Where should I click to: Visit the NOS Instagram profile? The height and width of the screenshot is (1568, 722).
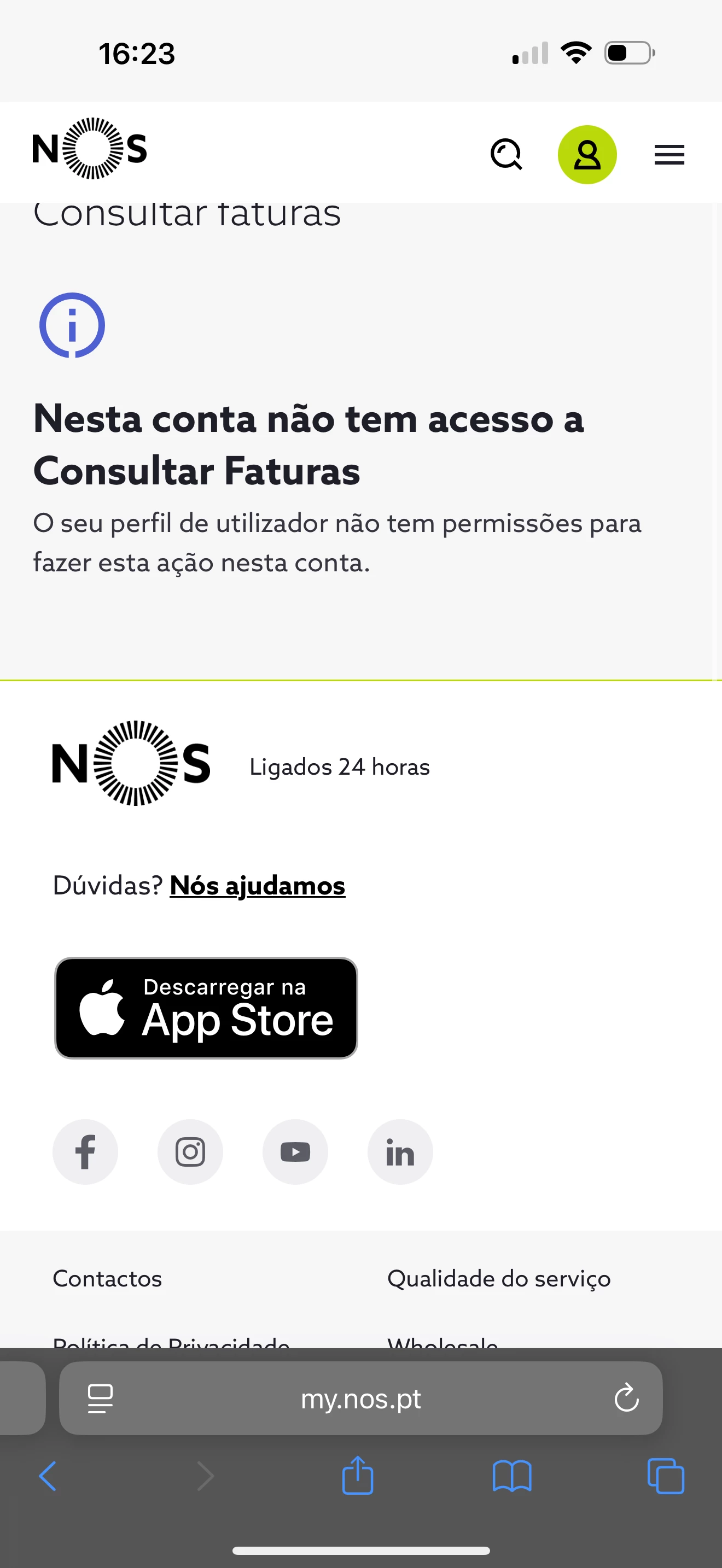(x=190, y=1151)
